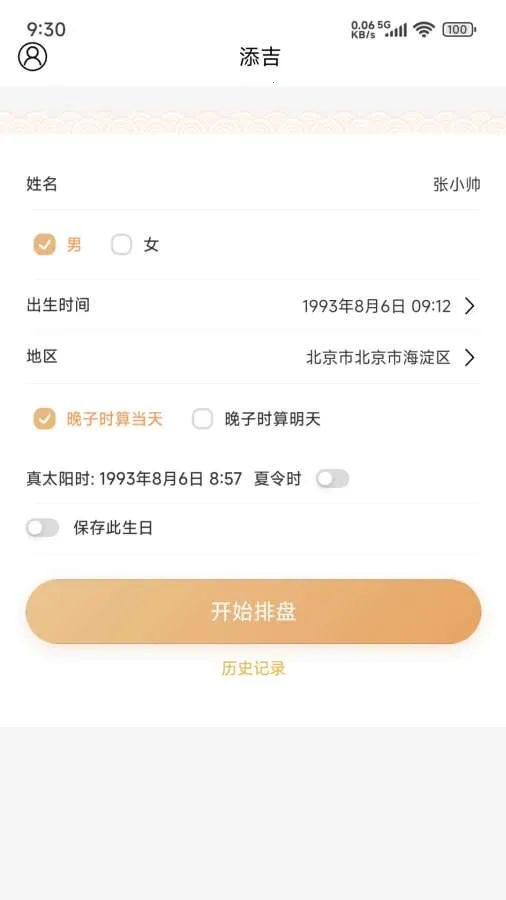The image size is (506, 900).
Task: Open the 出生时间 date picker
Action: coord(253,305)
